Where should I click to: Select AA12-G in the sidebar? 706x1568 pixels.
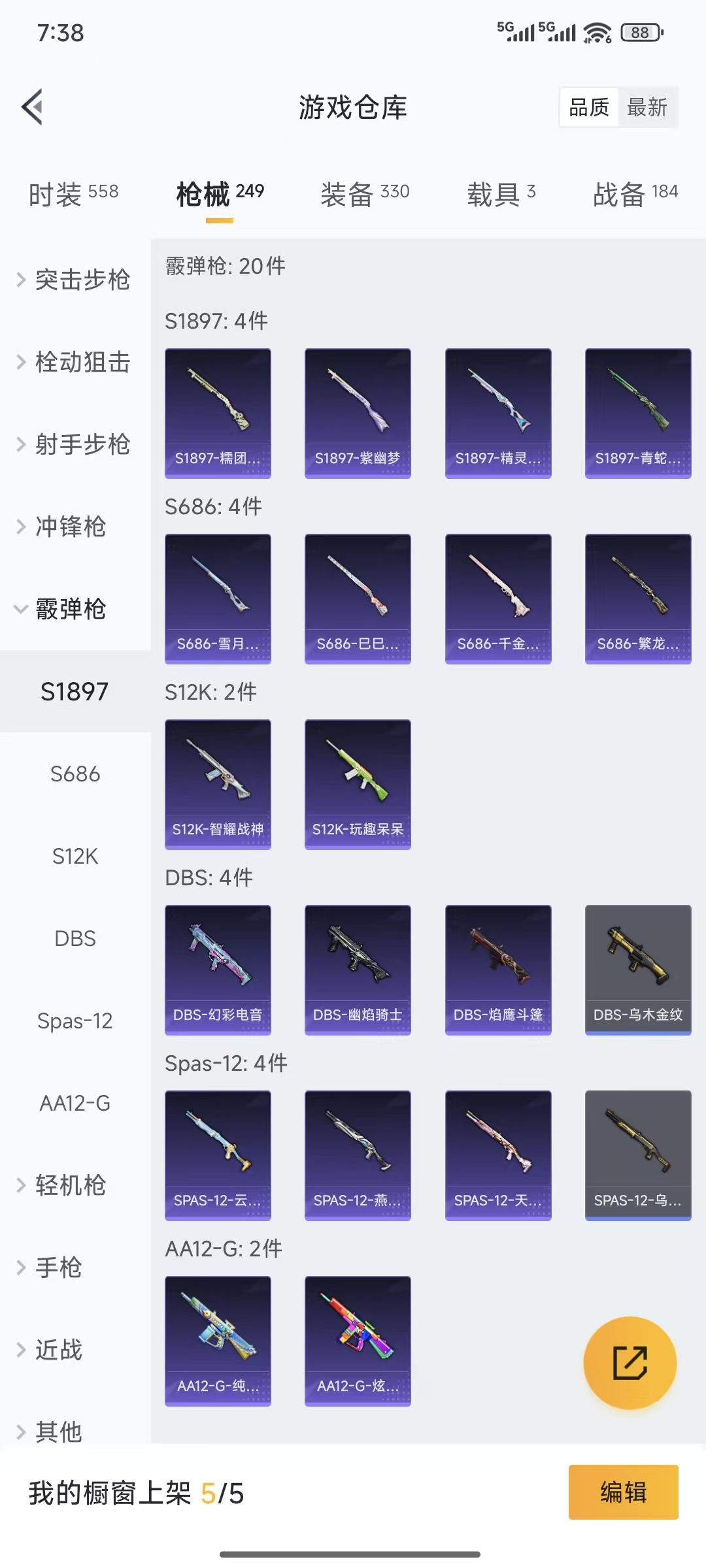75,1103
